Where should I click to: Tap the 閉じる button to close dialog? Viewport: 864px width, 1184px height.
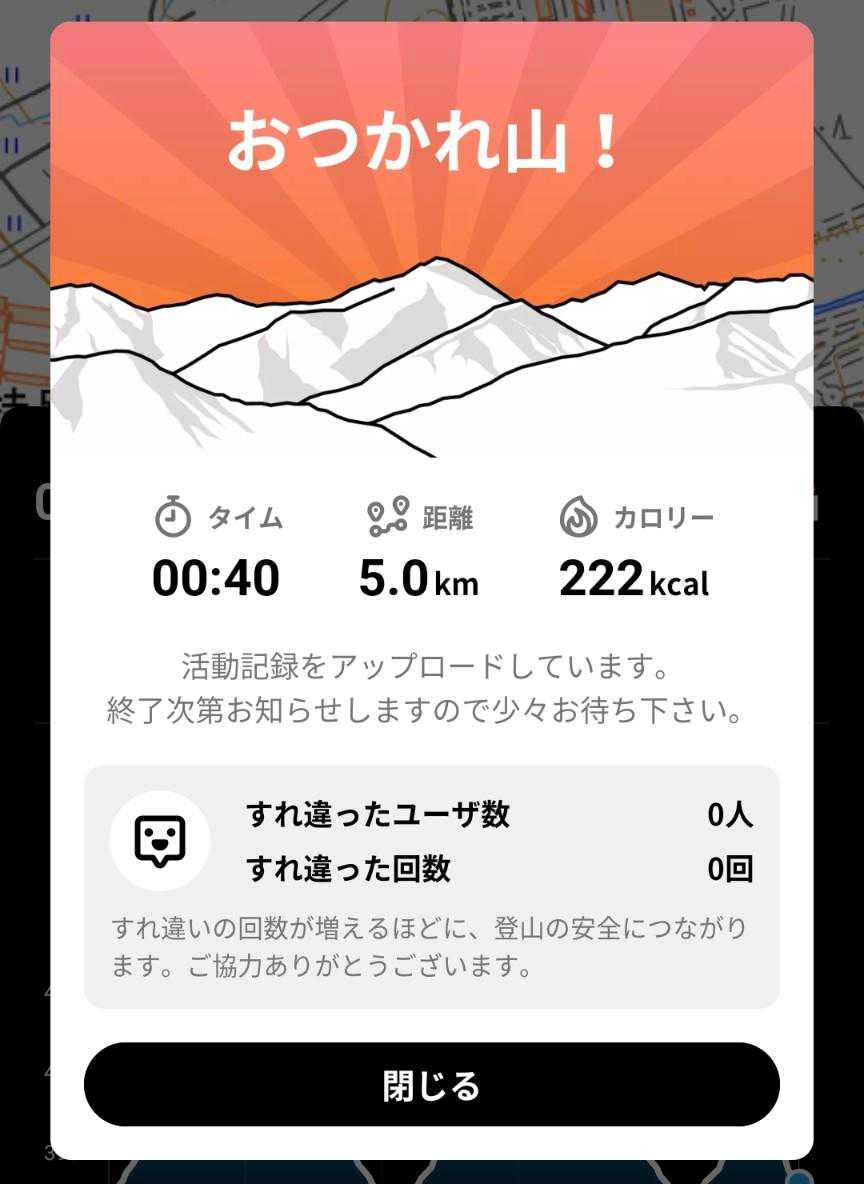click(x=431, y=1085)
